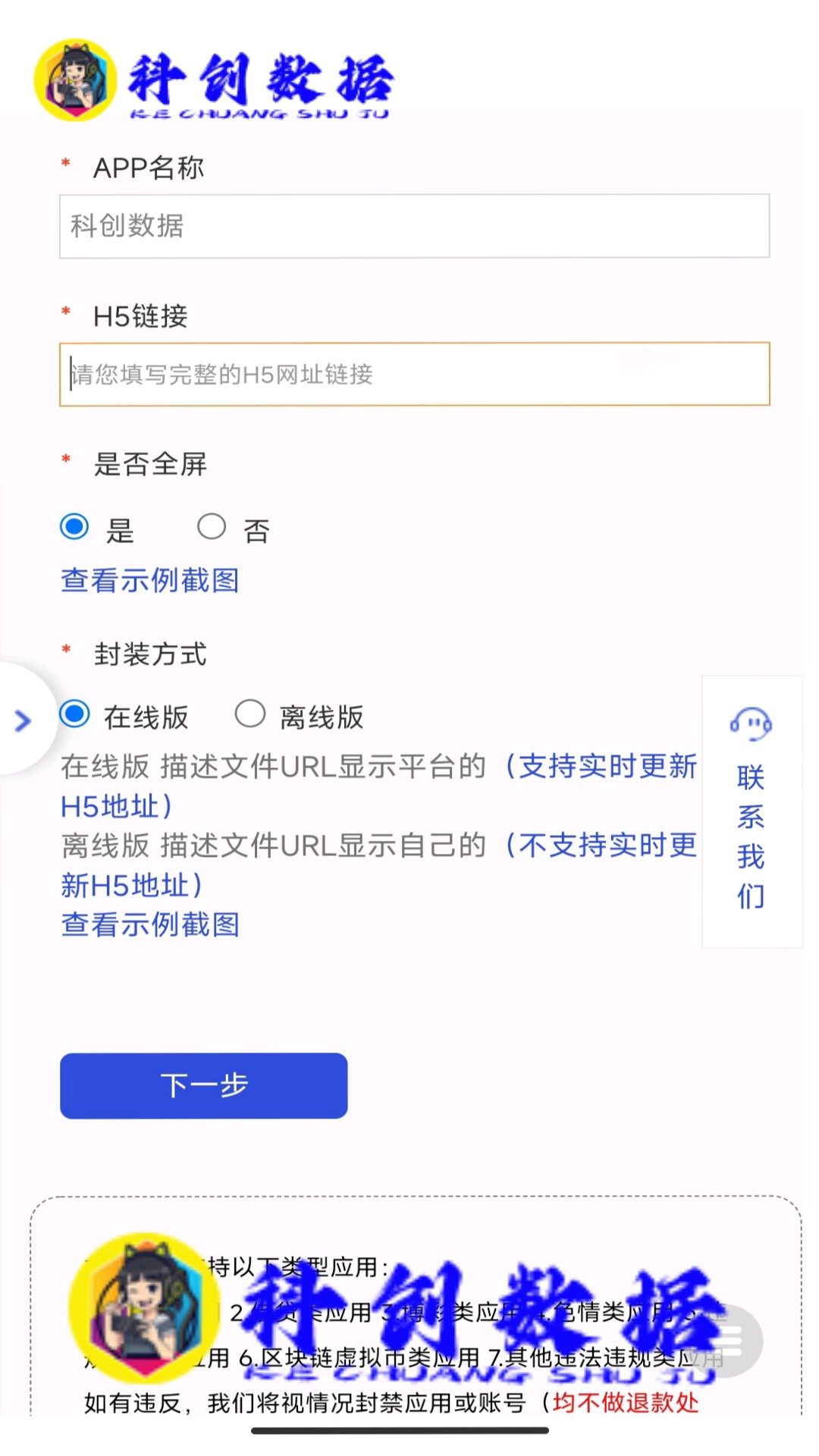819x1456 pixels.
Task: Open 查看示例截图 under 是否全屏
Action: tap(150, 581)
